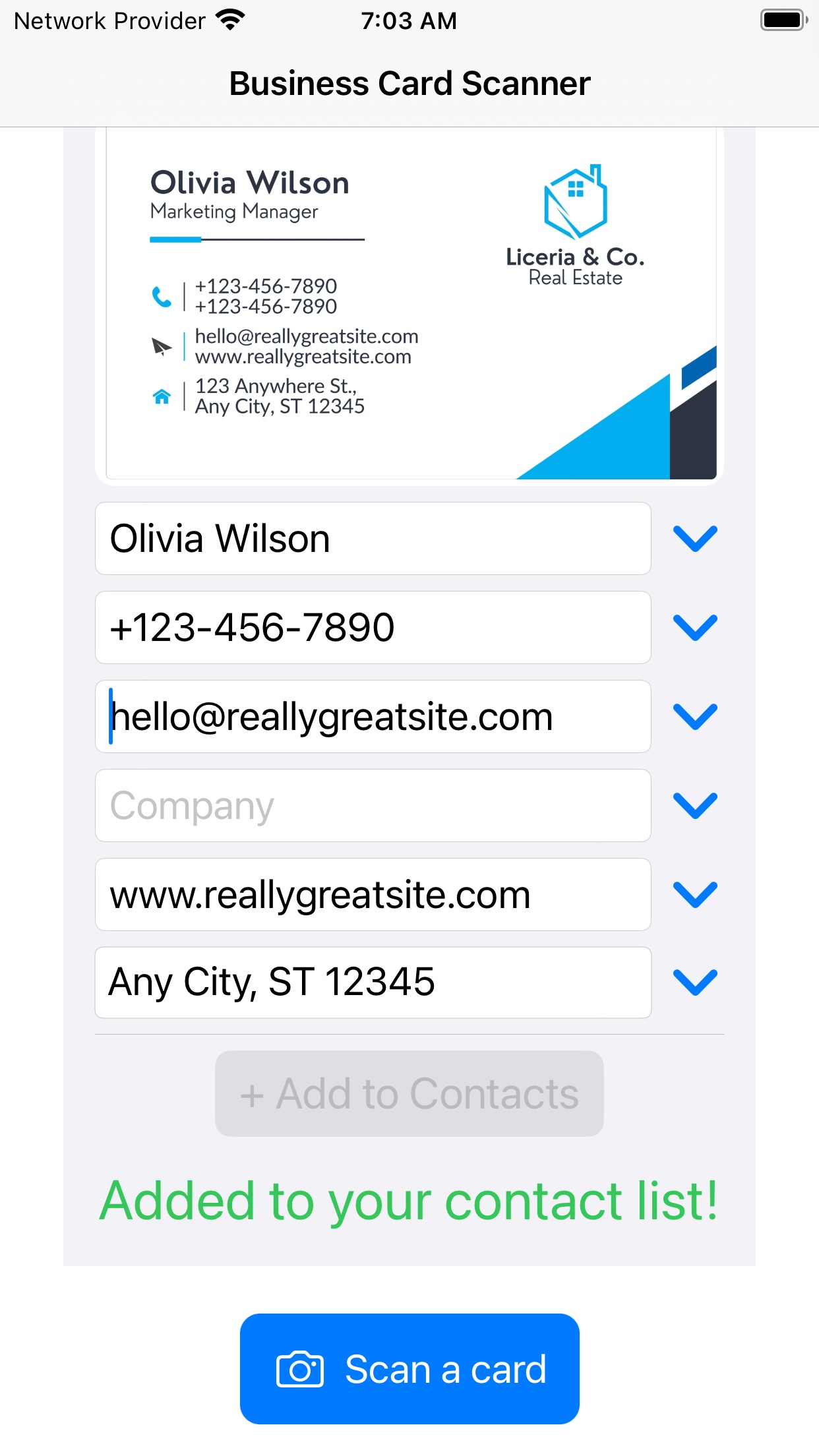This screenshot has width=819, height=1456.
Task: Edit the Any City, ST 12345 address field
Action: tap(373, 983)
